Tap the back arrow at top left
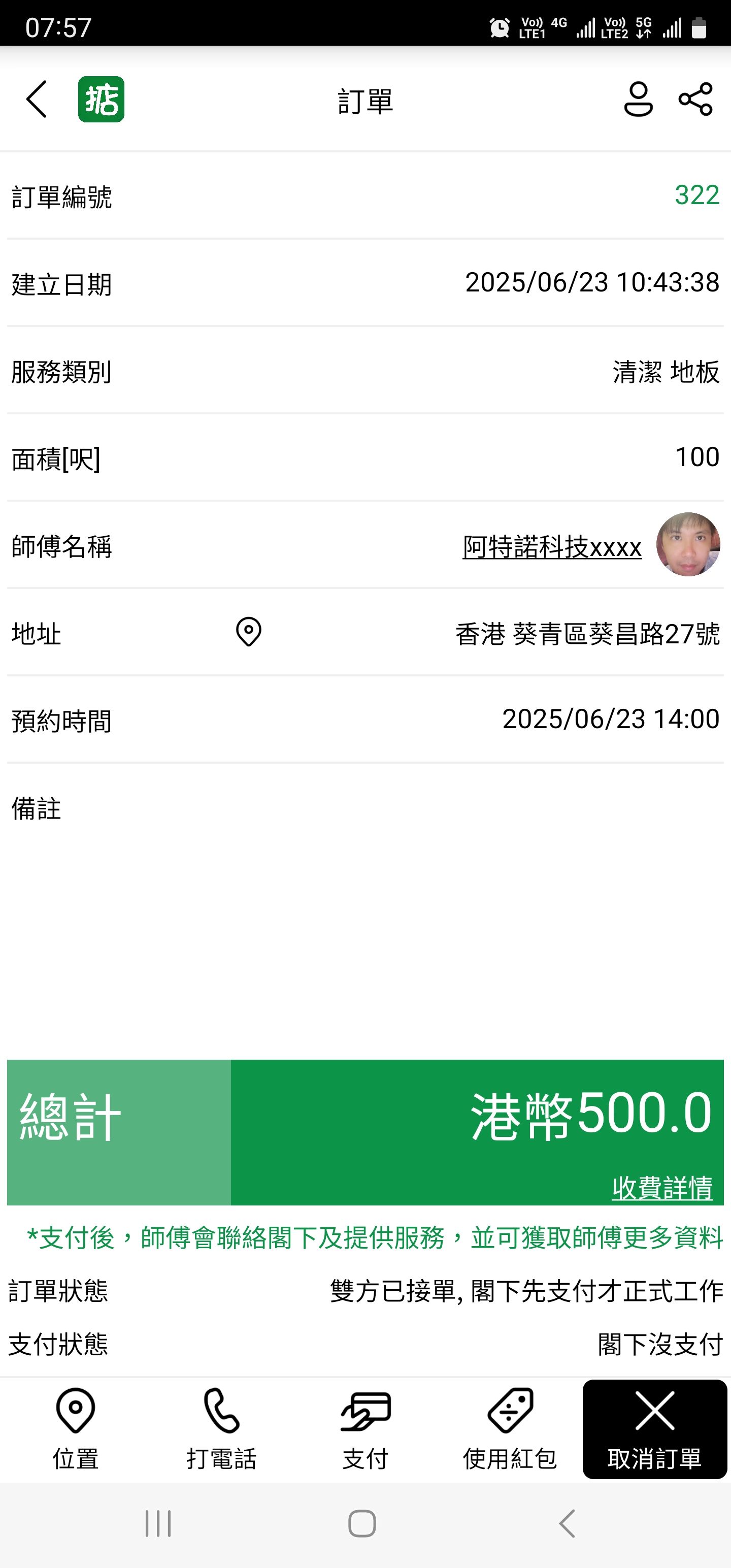Viewport: 731px width, 1568px height. pos(36,101)
